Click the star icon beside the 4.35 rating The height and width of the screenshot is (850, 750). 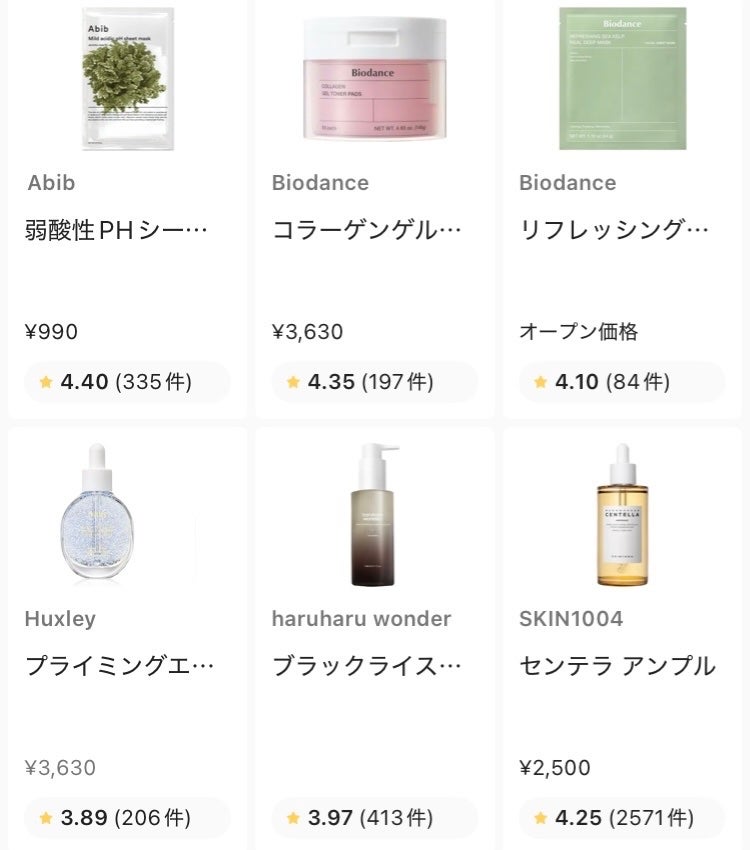coord(291,382)
